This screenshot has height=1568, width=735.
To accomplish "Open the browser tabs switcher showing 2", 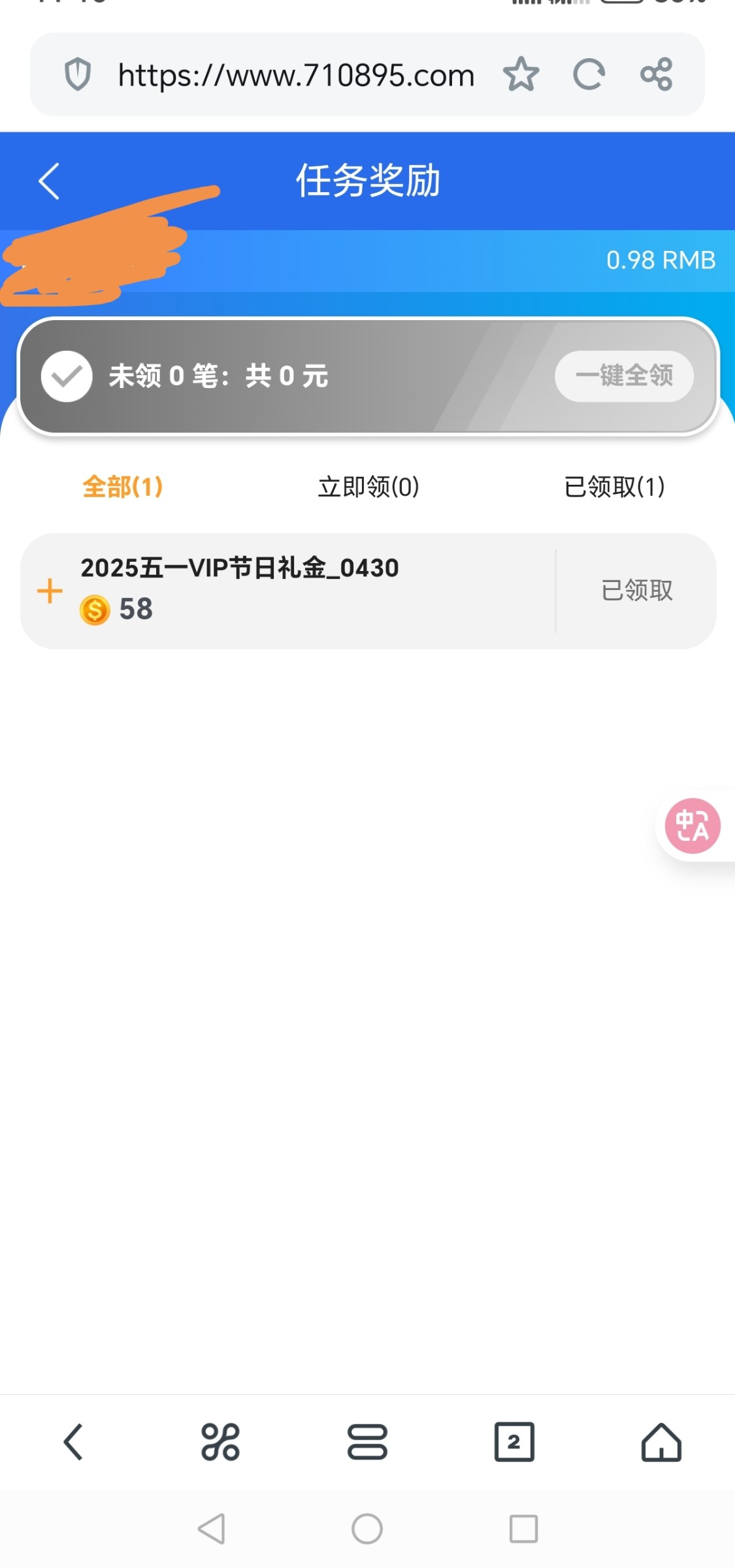I will (514, 1441).
